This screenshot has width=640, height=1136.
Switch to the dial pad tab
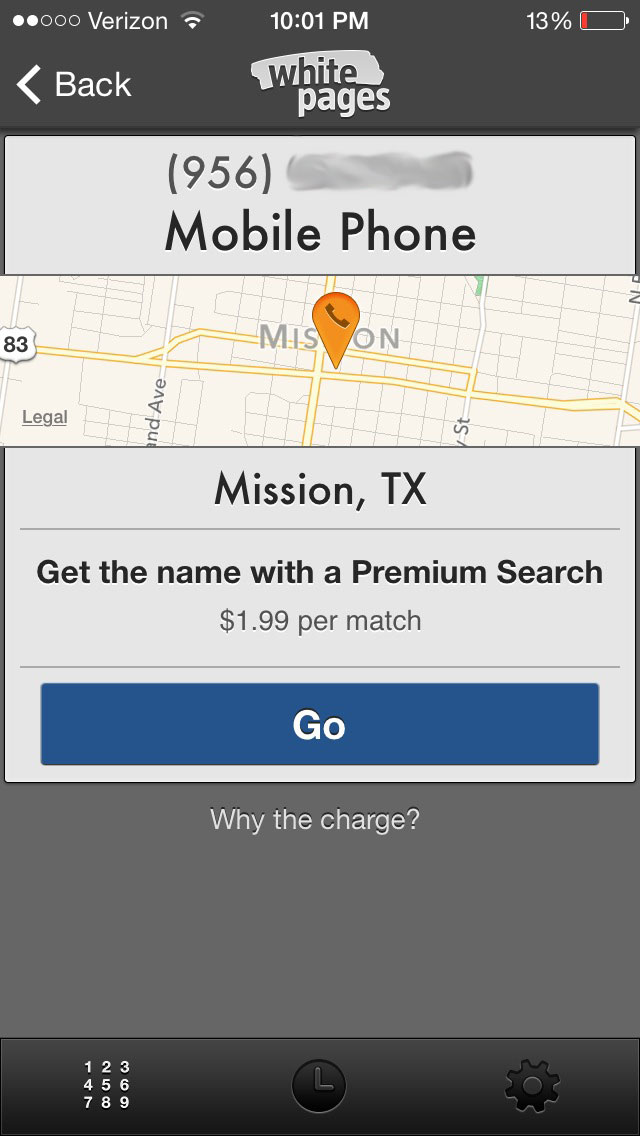point(107,1085)
